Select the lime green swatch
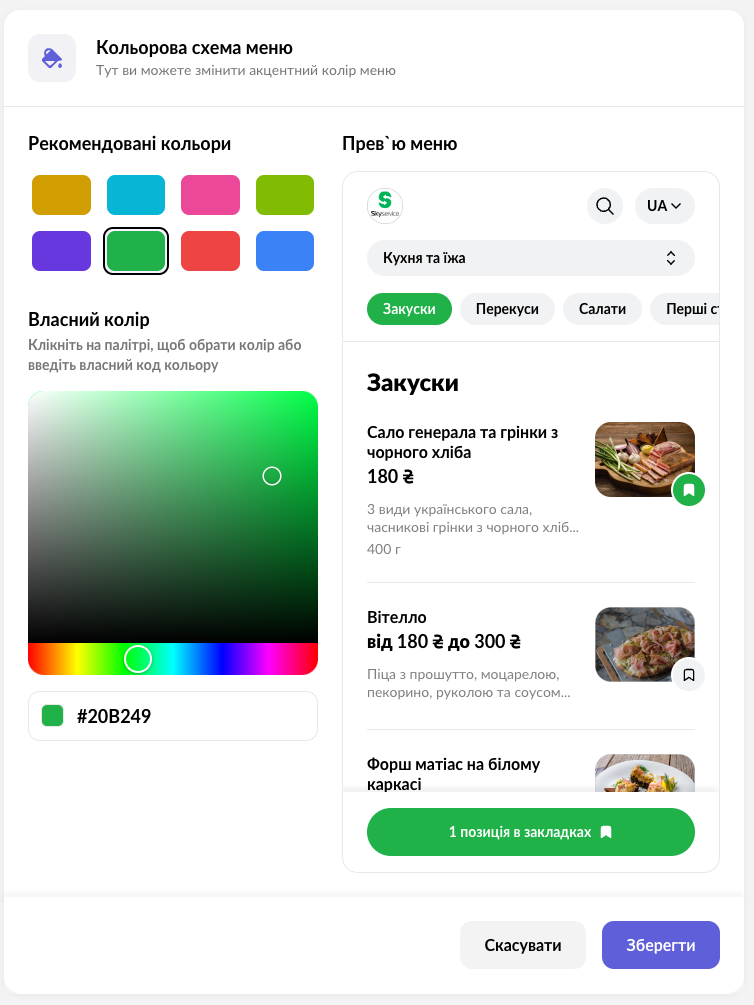This screenshot has height=1005, width=754. [285, 195]
